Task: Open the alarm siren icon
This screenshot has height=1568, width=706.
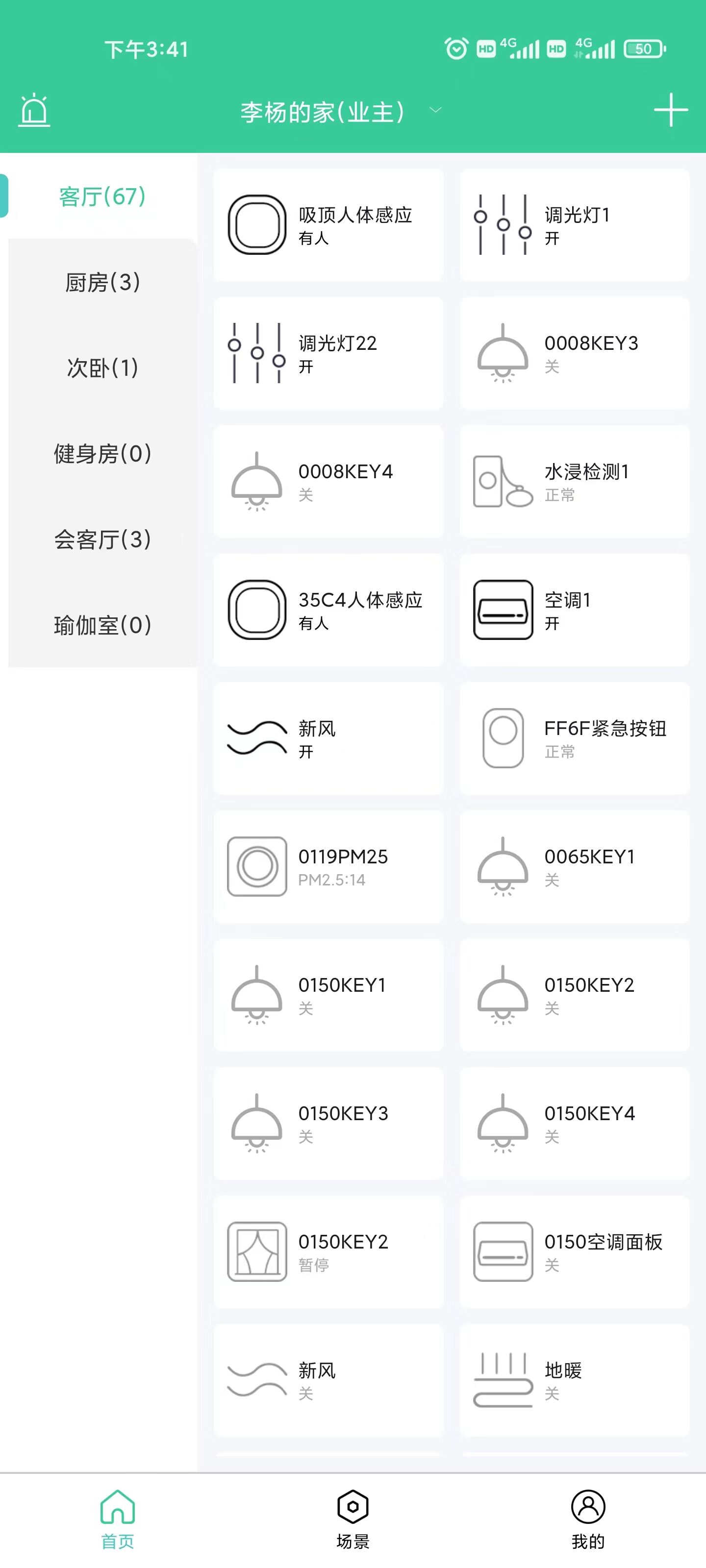Action: pyautogui.click(x=34, y=110)
